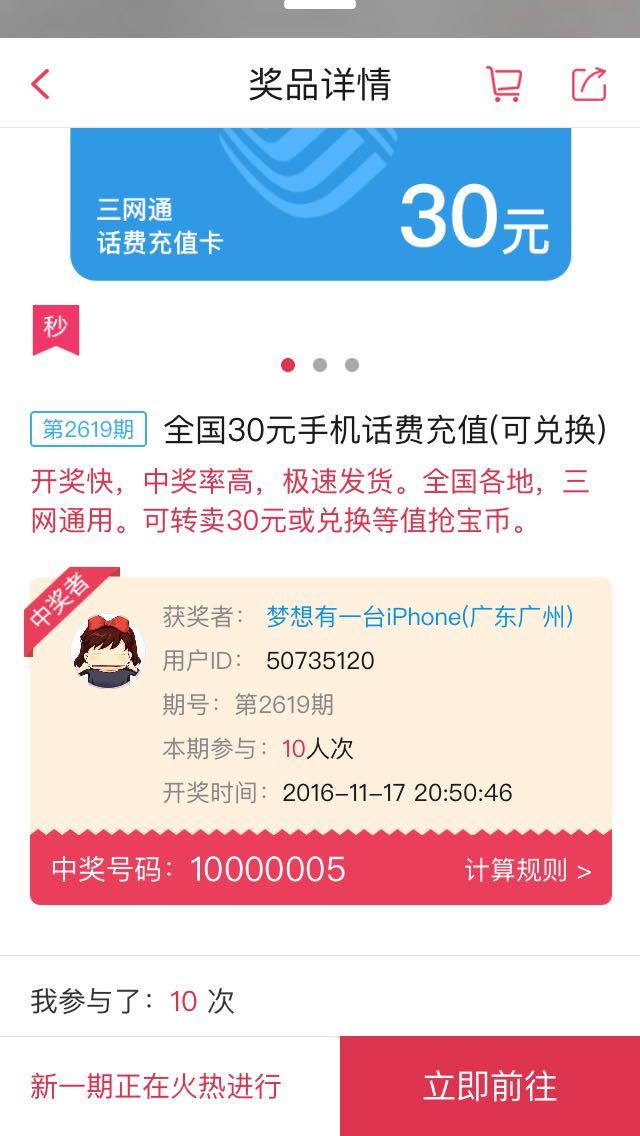Go back from the prize details page
This screenshot has width=640, height=1136.
point(41,84)
